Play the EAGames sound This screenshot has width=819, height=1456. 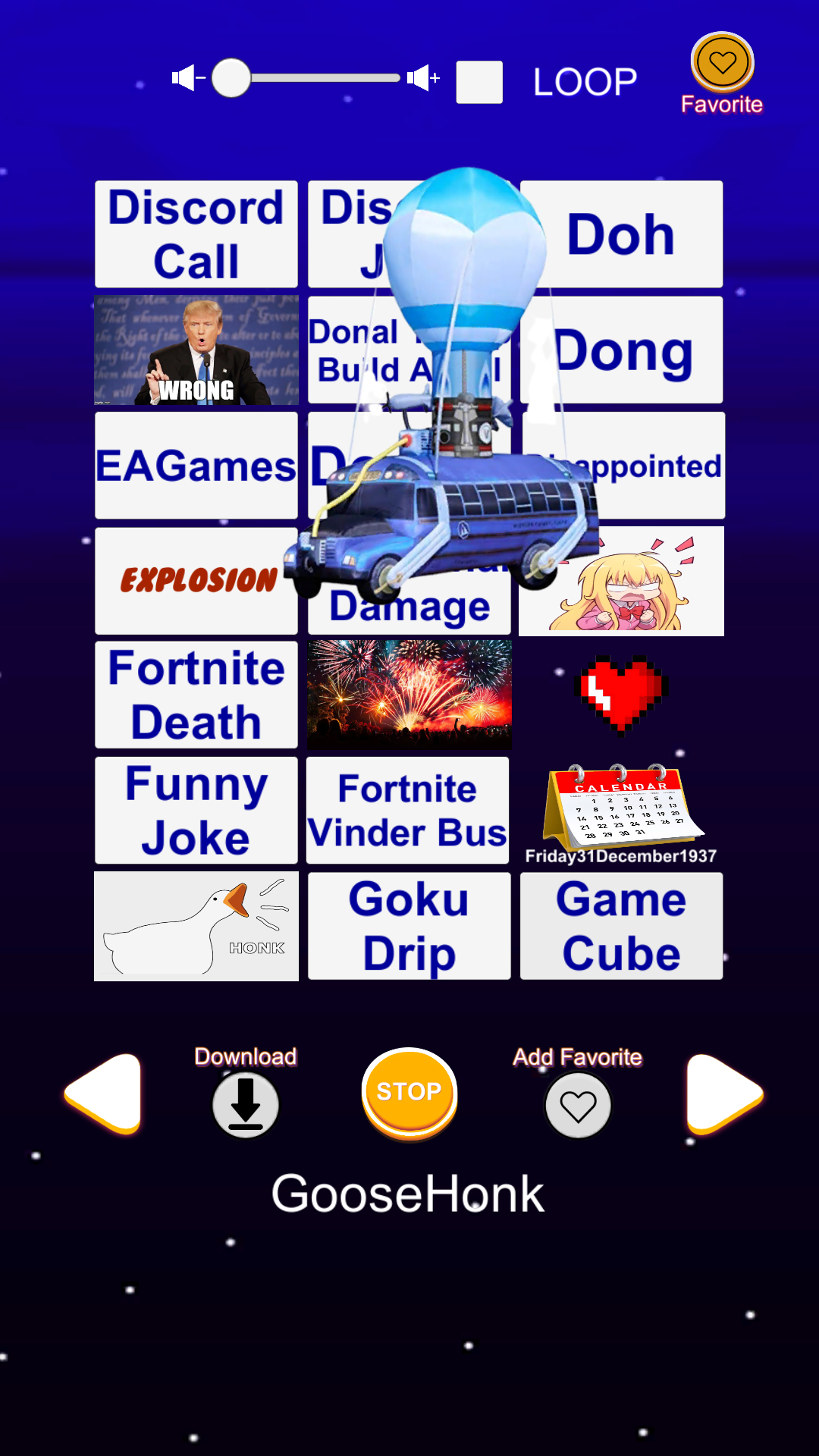pos(196,466)
